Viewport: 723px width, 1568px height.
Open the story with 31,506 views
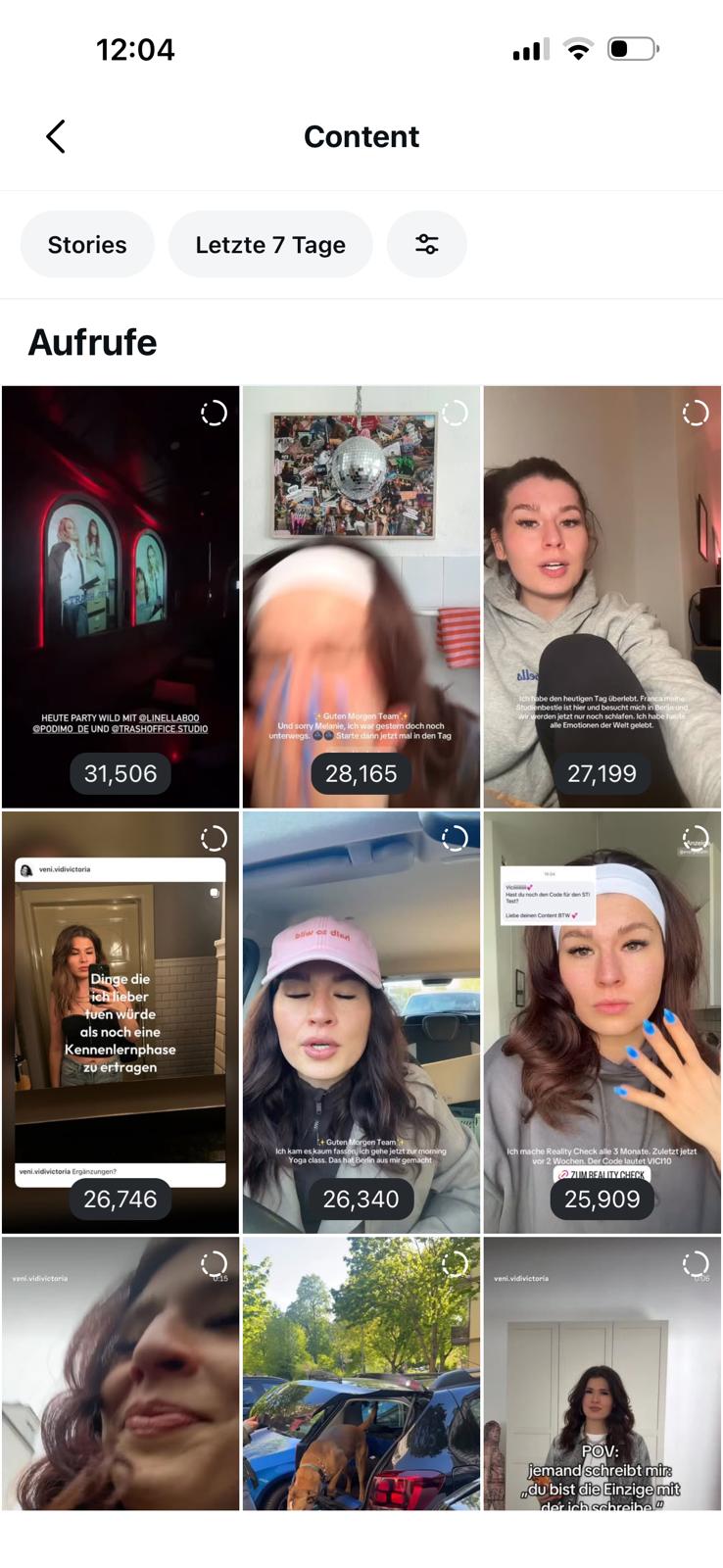pyautogui.click(x=120, y=596)
